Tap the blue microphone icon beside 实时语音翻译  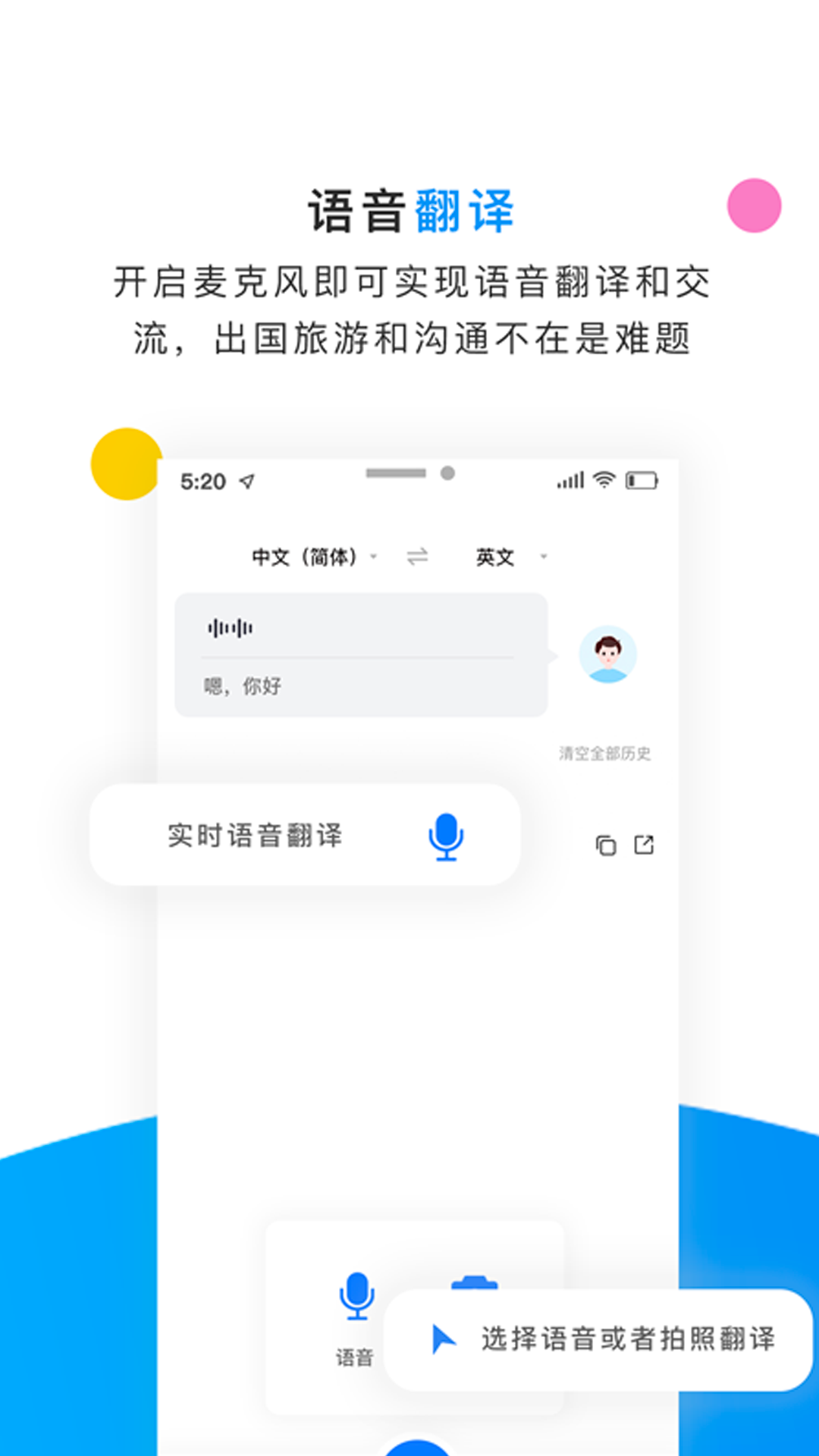(x=447, y=836)
